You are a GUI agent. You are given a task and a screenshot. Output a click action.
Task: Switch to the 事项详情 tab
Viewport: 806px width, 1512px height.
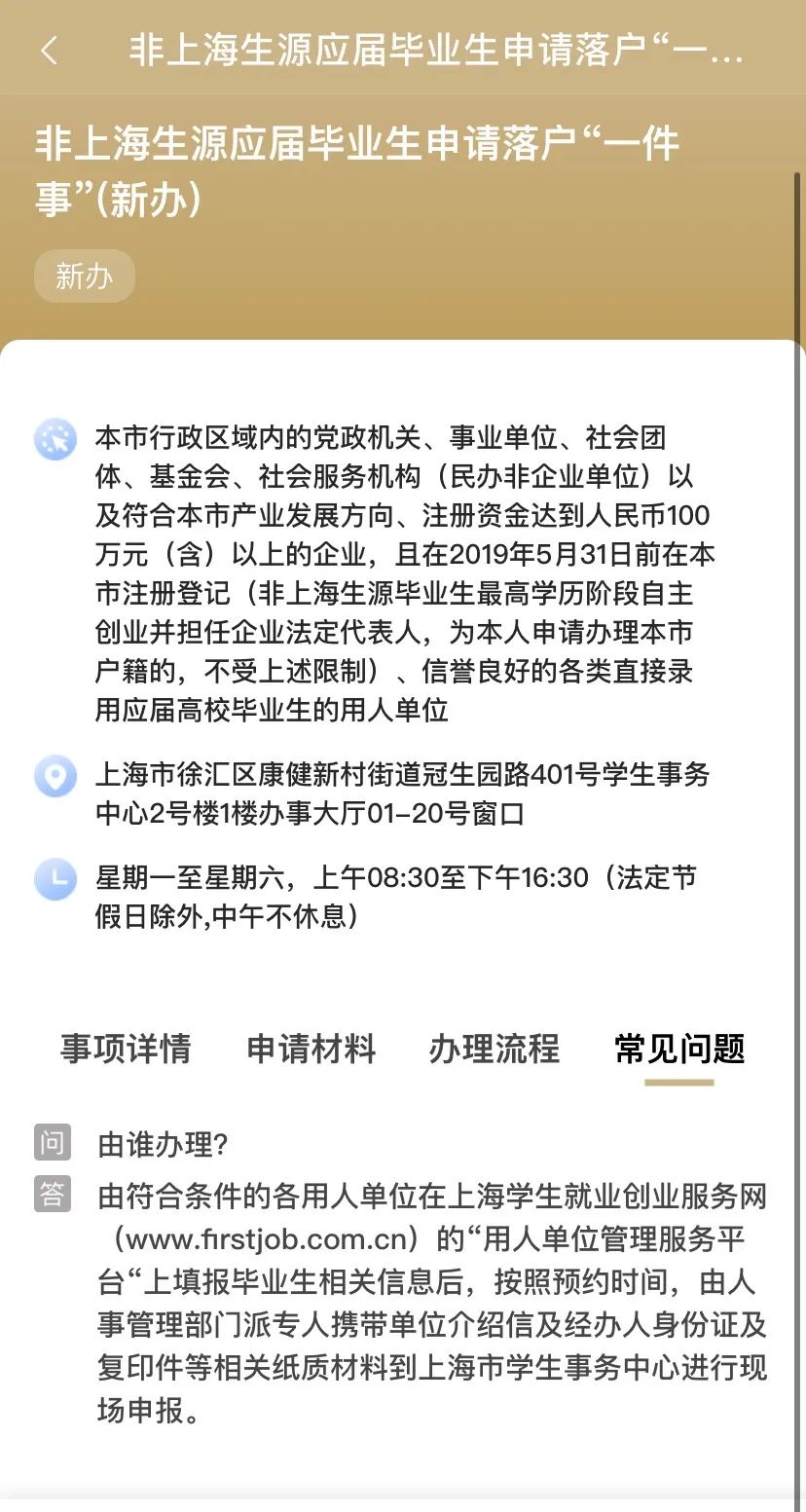tap(126, 1049)
